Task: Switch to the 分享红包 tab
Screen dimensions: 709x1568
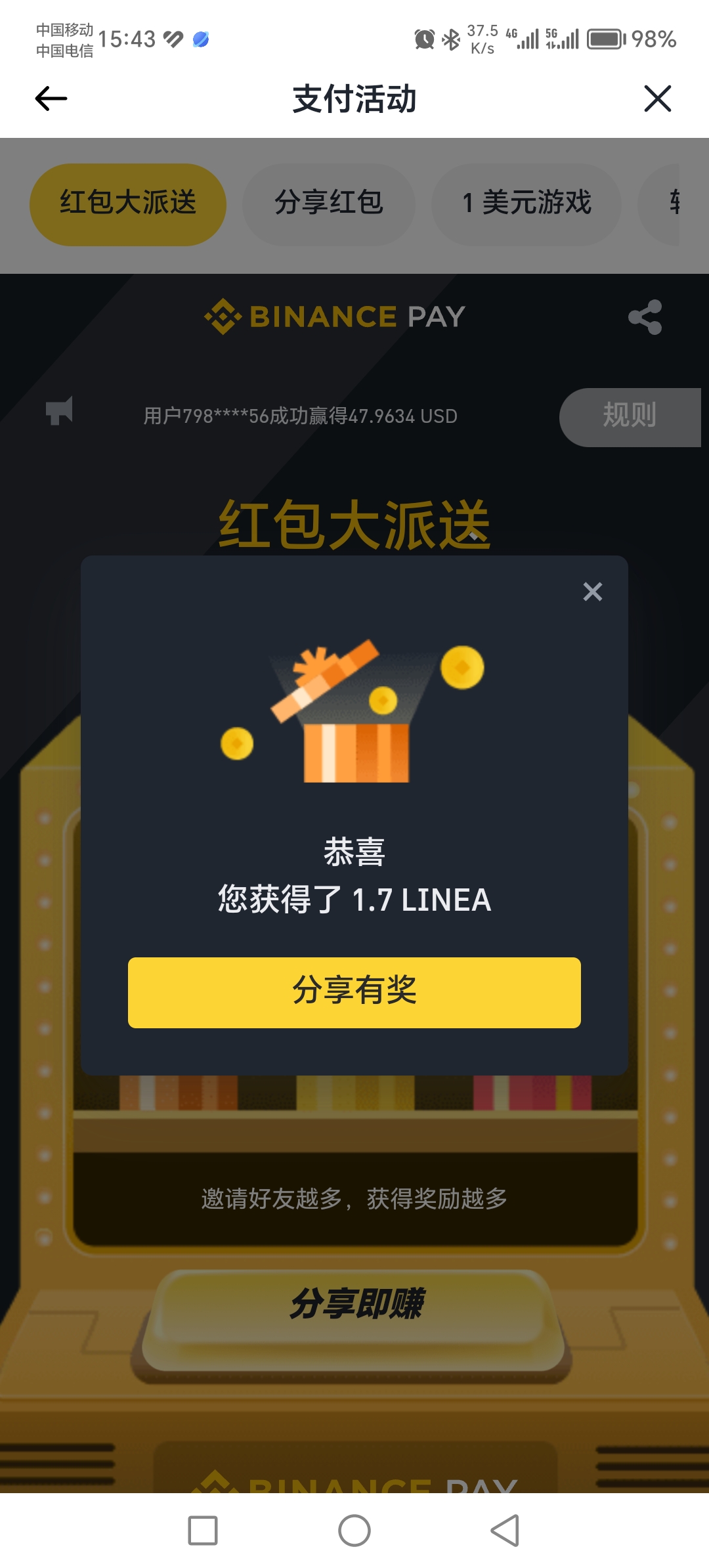Action: tap(328, 204)
